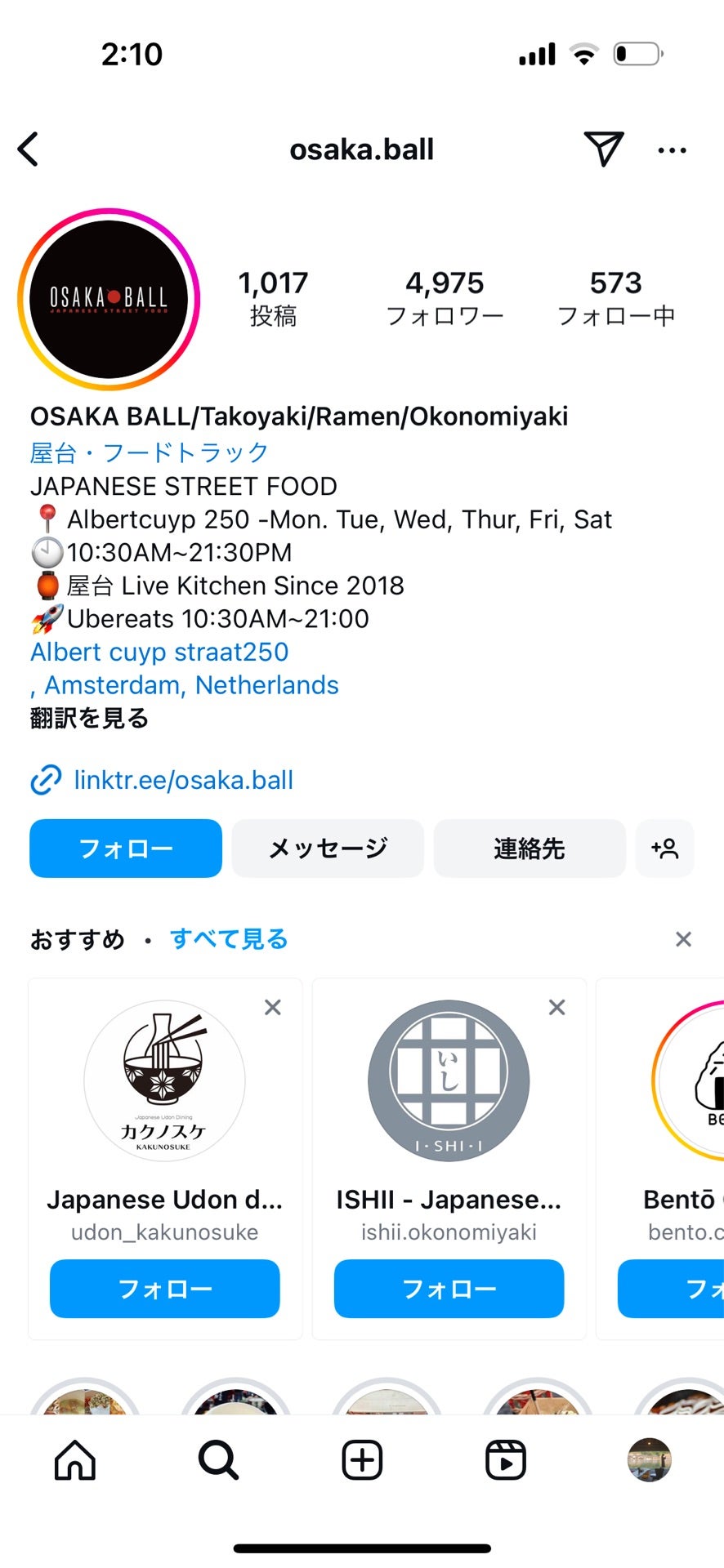
Task: Go back from the osaka.ball profile
Action: [x=29, y=149]
